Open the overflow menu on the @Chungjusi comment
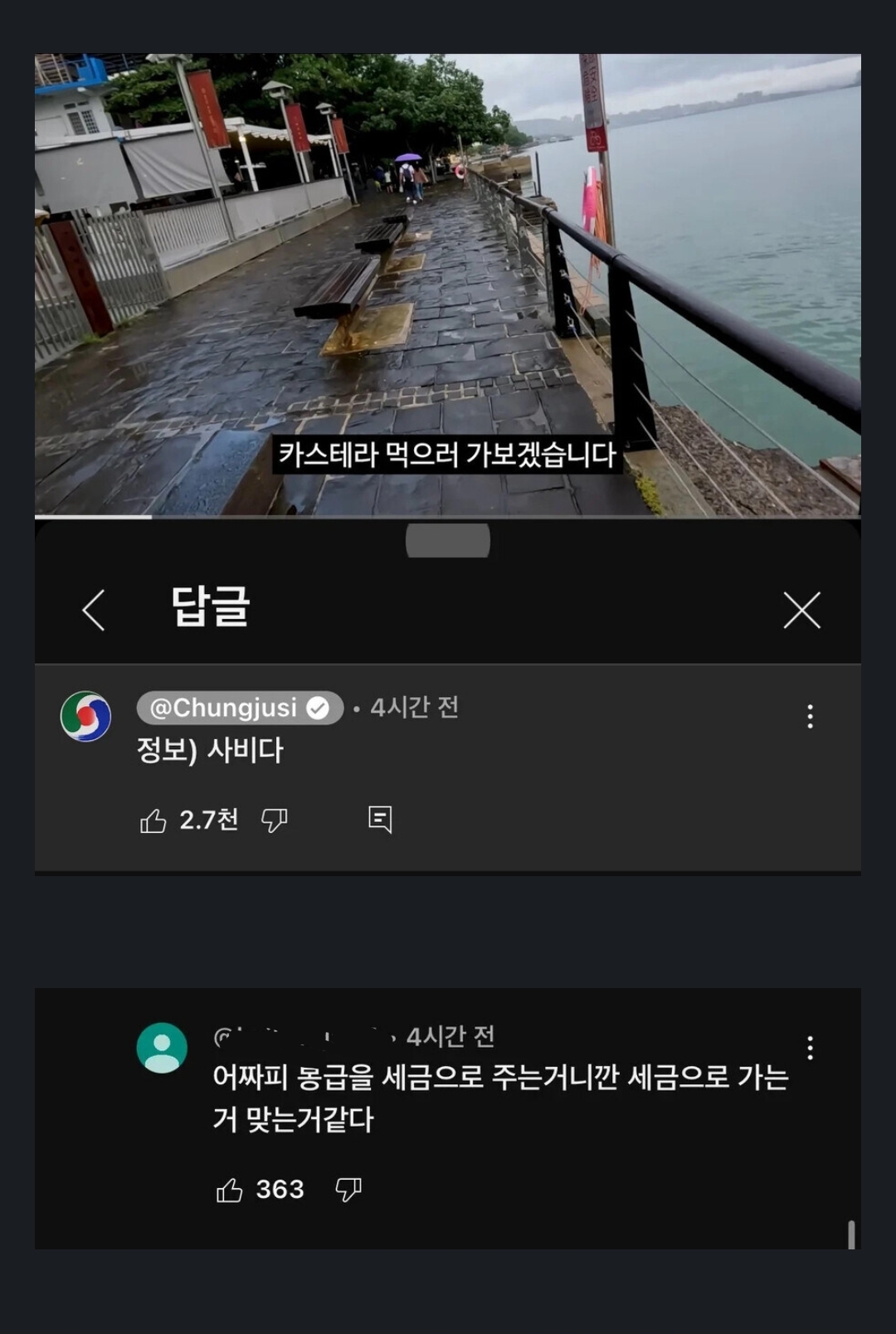 810,716
